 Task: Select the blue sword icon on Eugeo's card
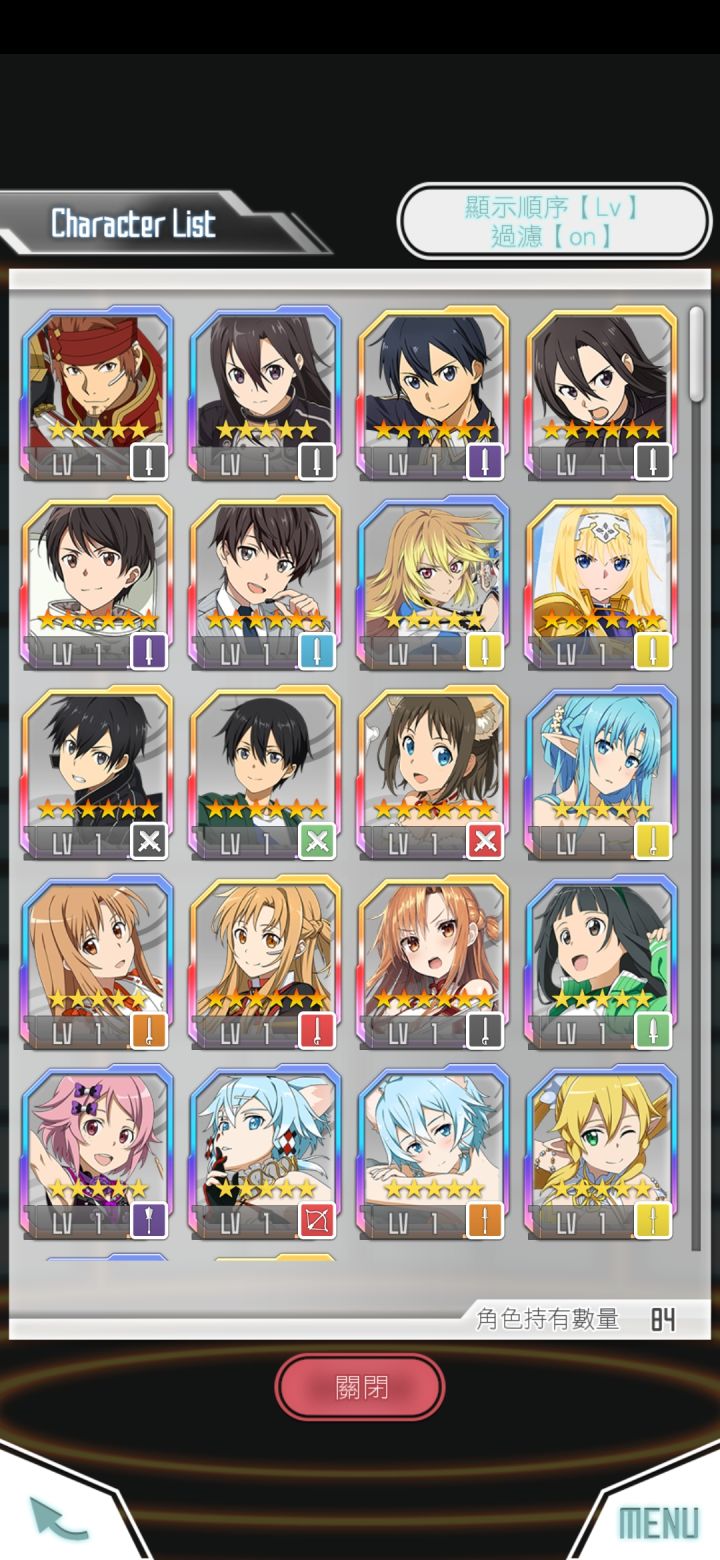point(315,649)
